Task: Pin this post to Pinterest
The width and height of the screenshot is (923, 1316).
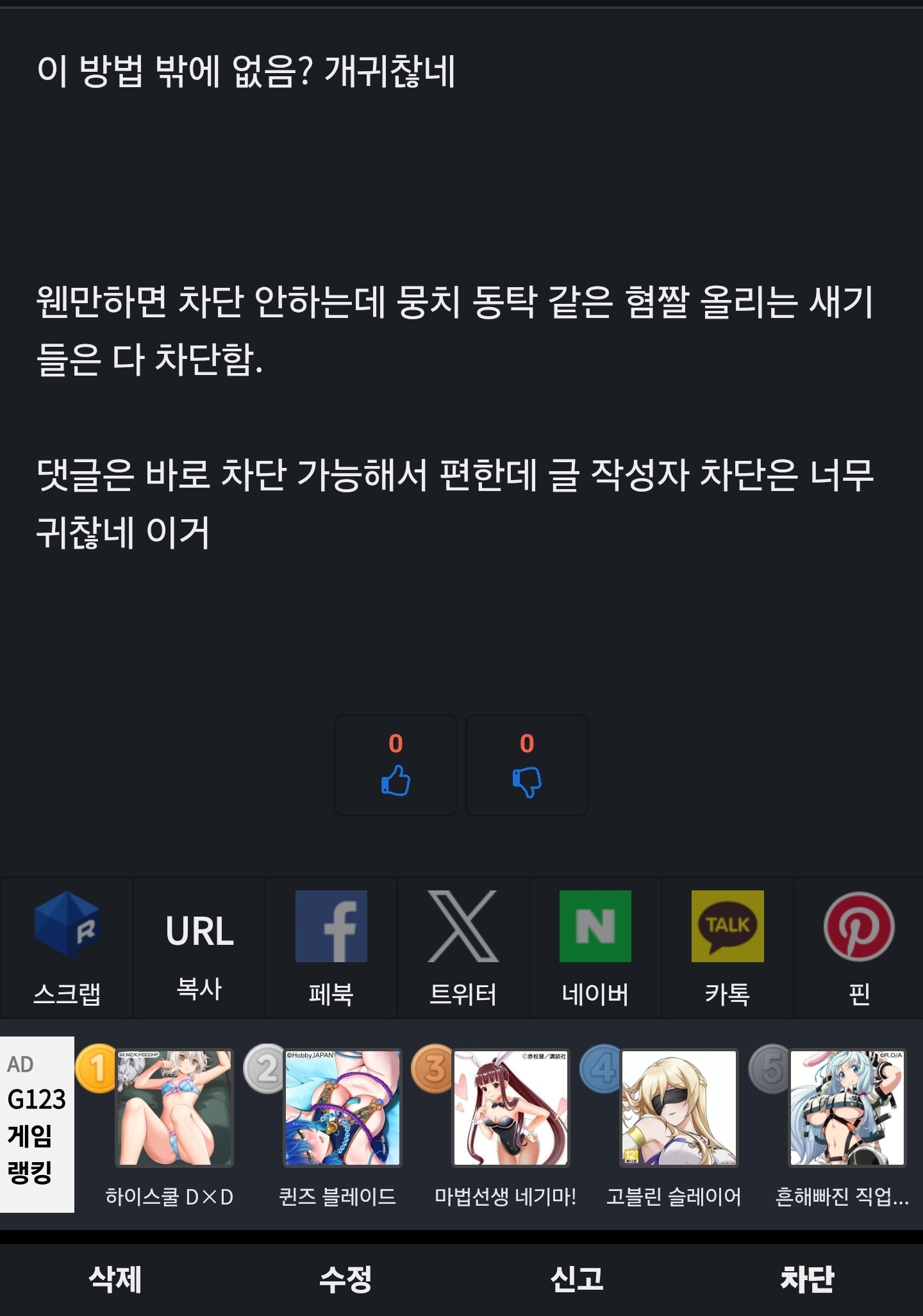Action: click(x=859, y=947)
